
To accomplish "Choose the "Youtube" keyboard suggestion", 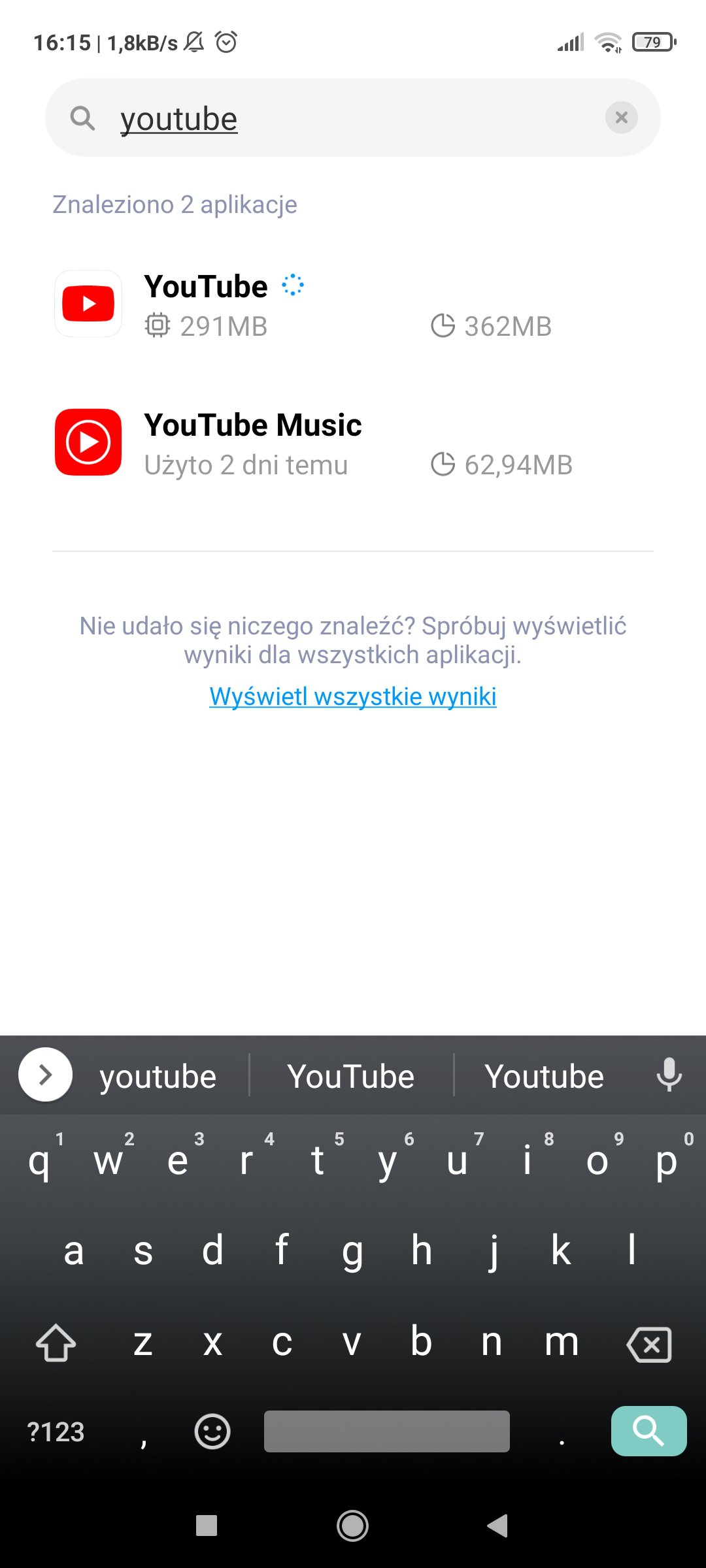I will (544, 1077).
